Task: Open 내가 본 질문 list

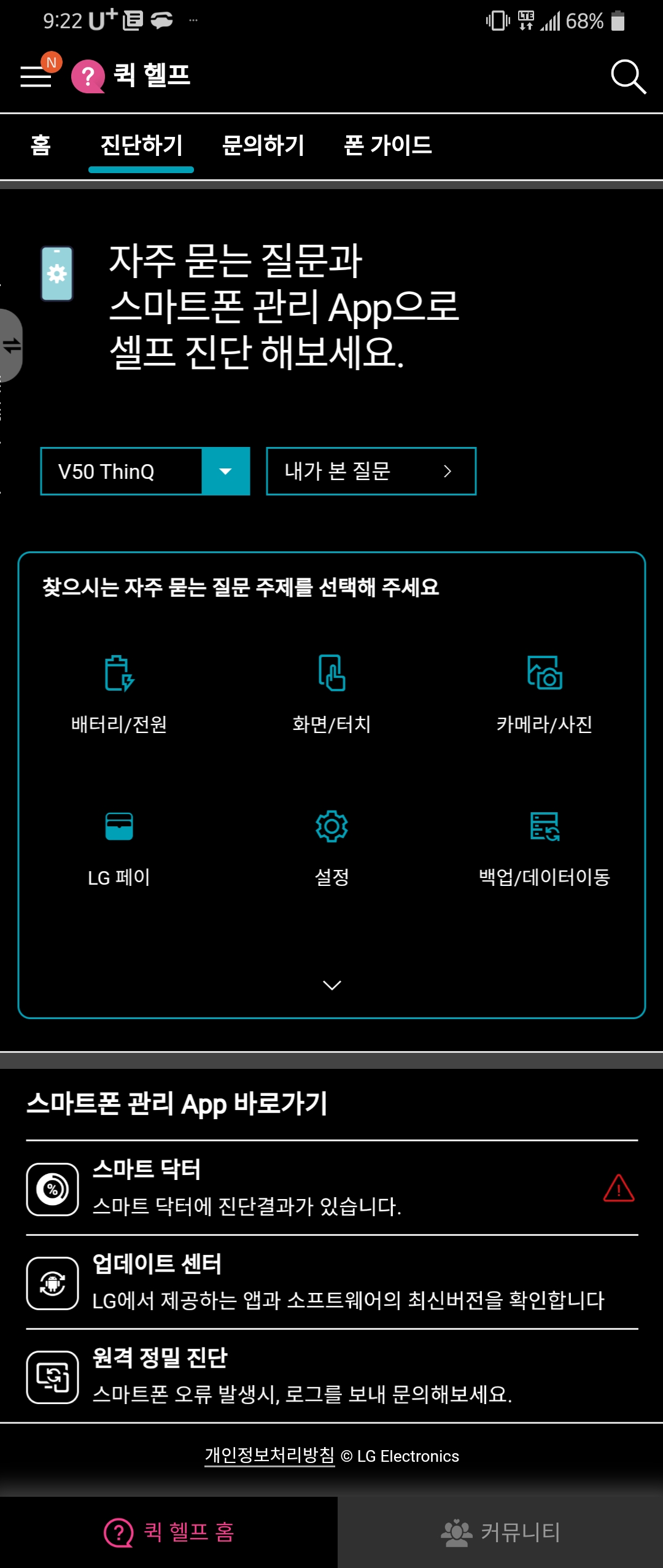Action: 371,472
